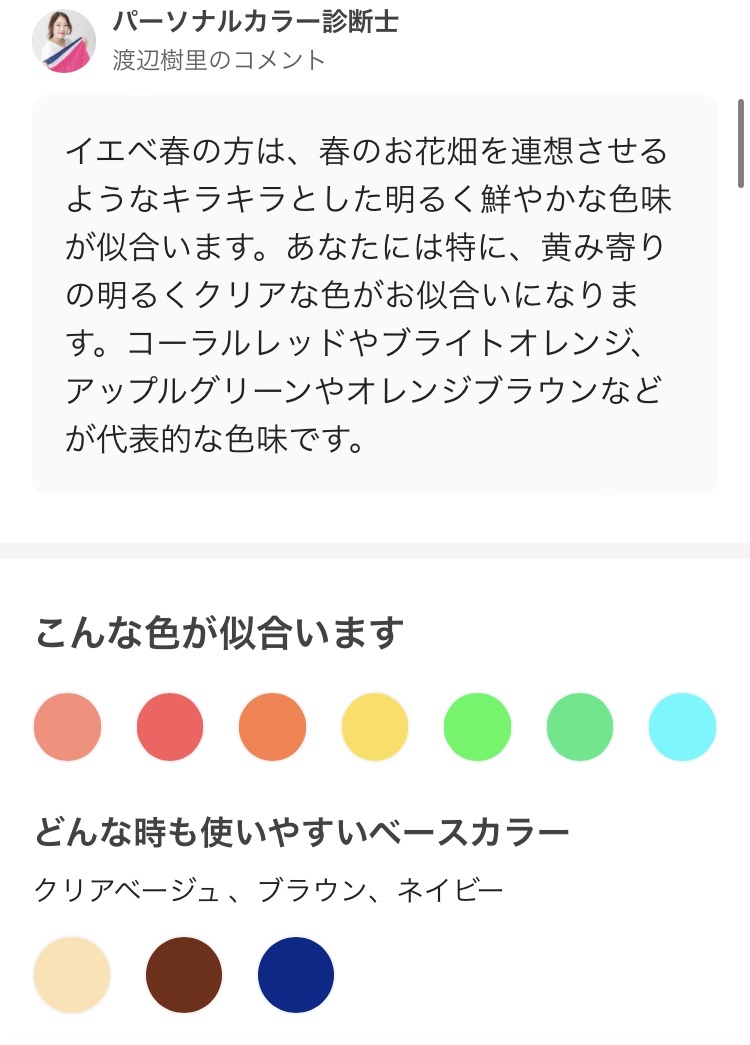Select the coral red color swatch

170,727
